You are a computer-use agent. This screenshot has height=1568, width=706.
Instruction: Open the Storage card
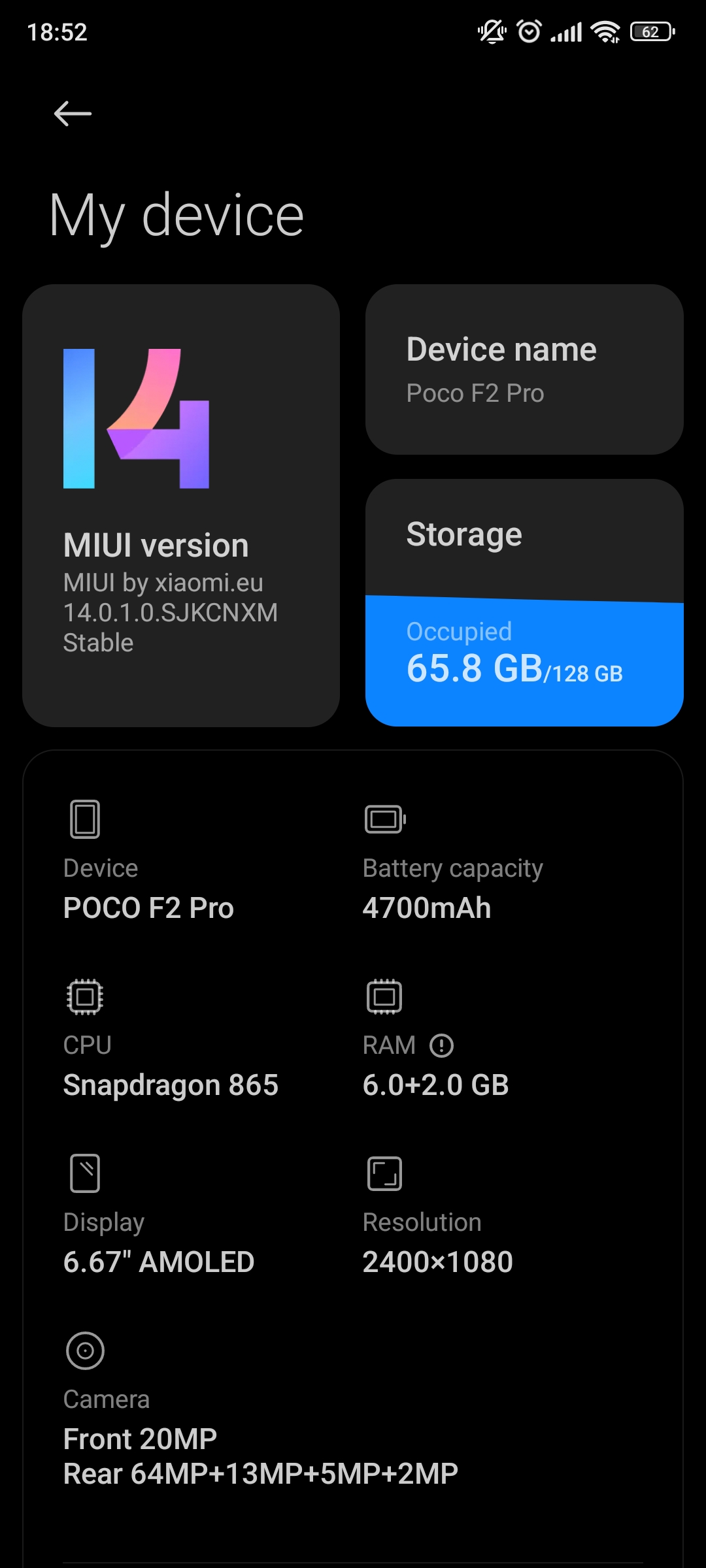(524, 602)
